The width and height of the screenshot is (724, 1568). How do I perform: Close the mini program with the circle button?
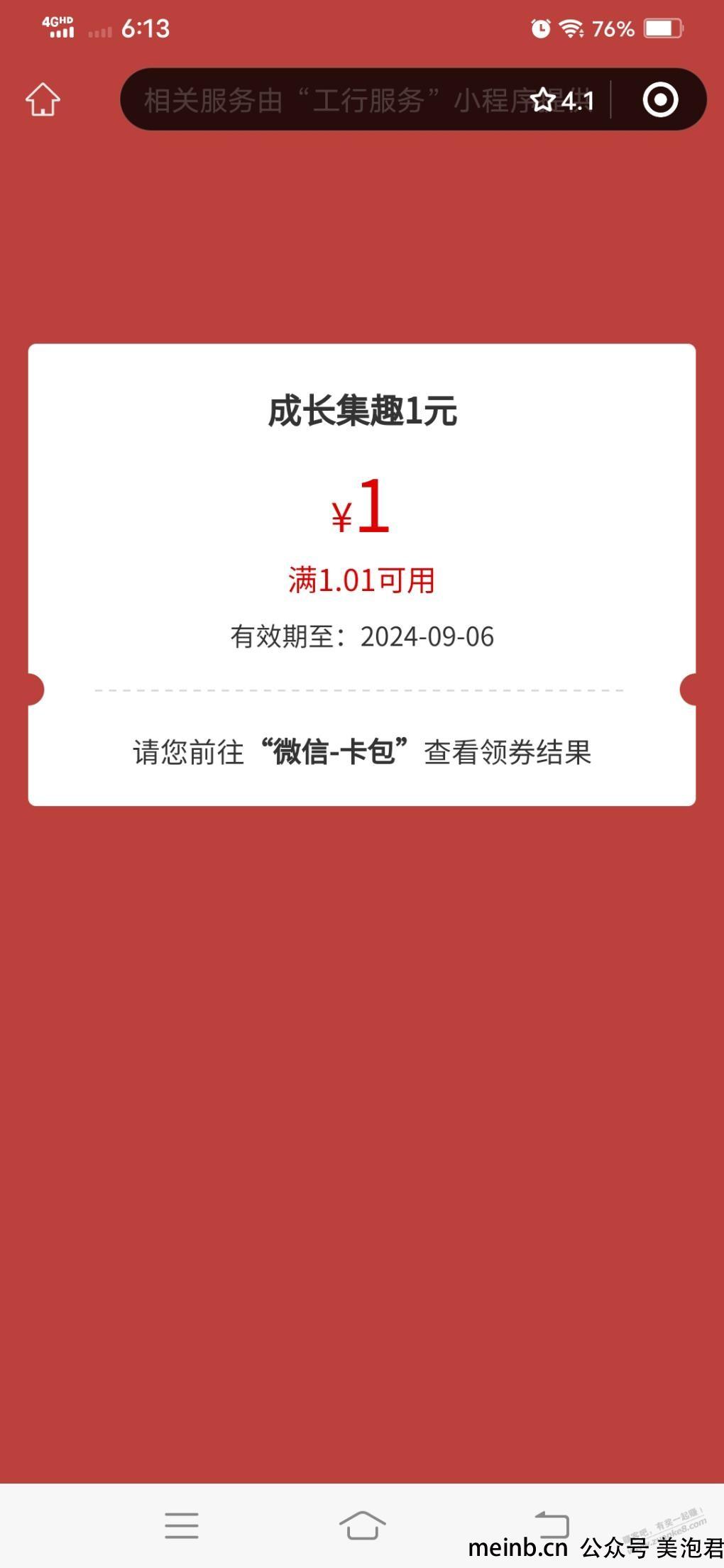point(660,99)
